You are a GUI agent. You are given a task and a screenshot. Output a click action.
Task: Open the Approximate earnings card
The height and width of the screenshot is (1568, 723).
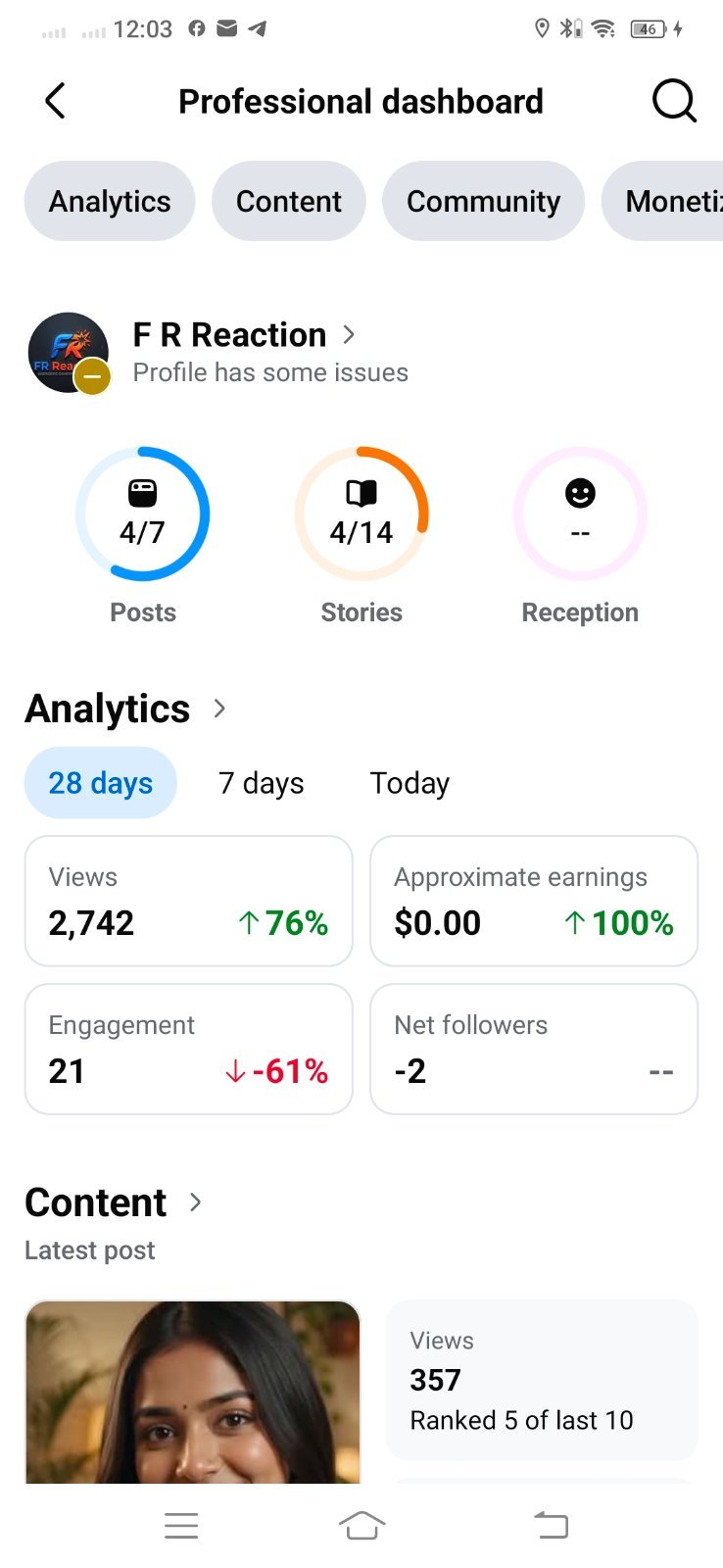tap(534, 901)
